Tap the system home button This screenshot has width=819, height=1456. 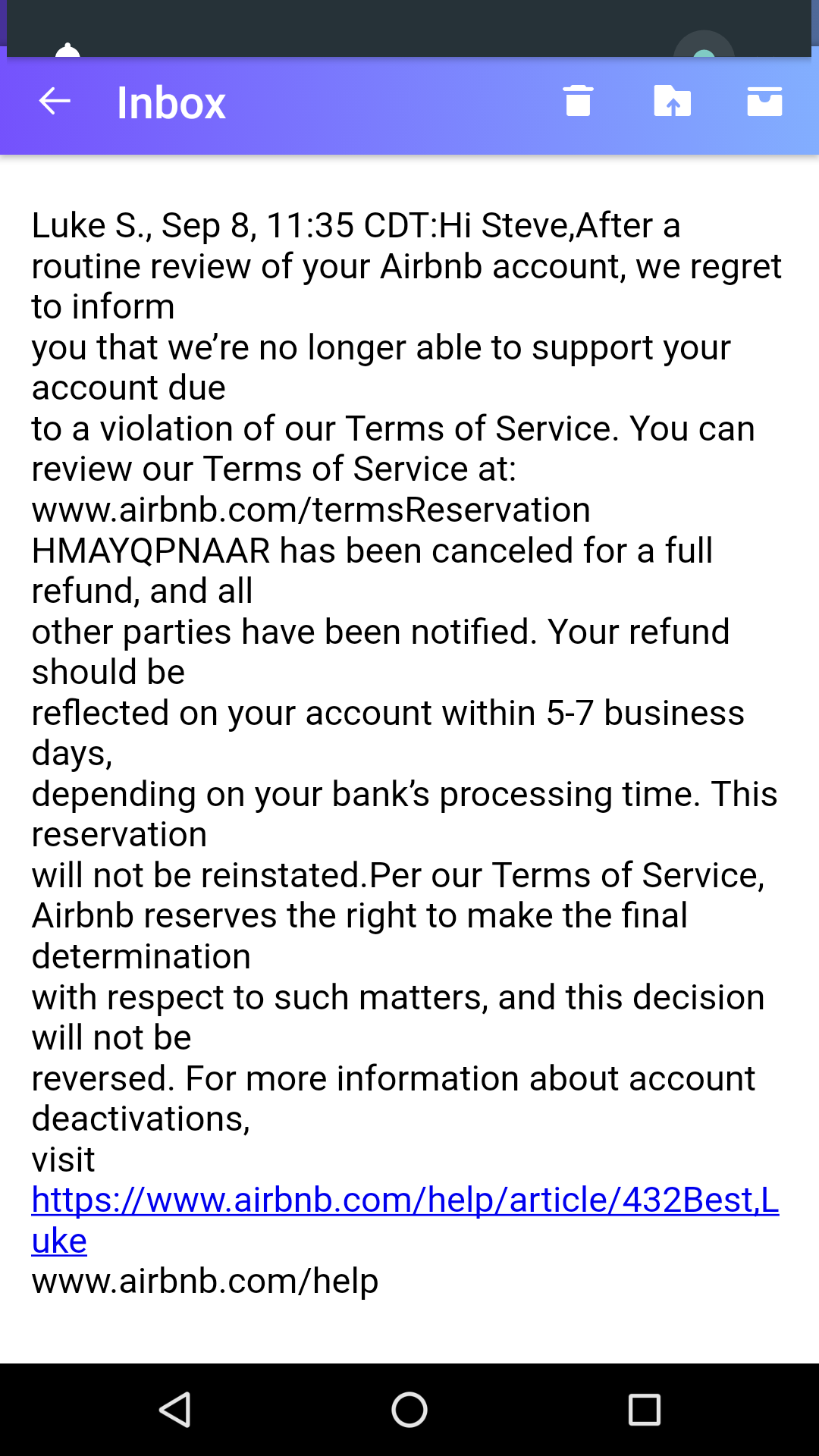tap(409, 1410)
